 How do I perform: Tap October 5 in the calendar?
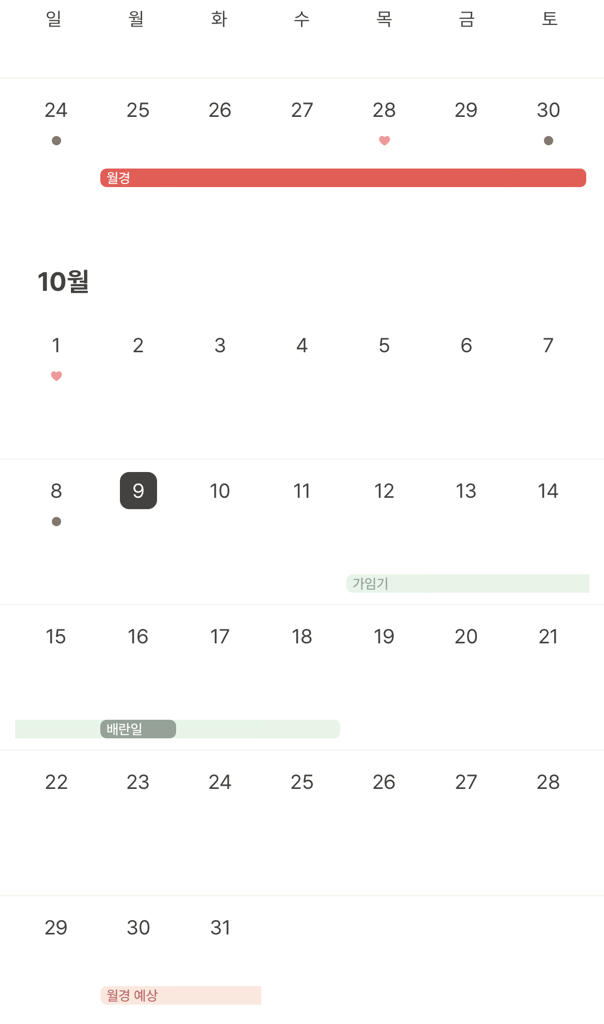(384, 346)
